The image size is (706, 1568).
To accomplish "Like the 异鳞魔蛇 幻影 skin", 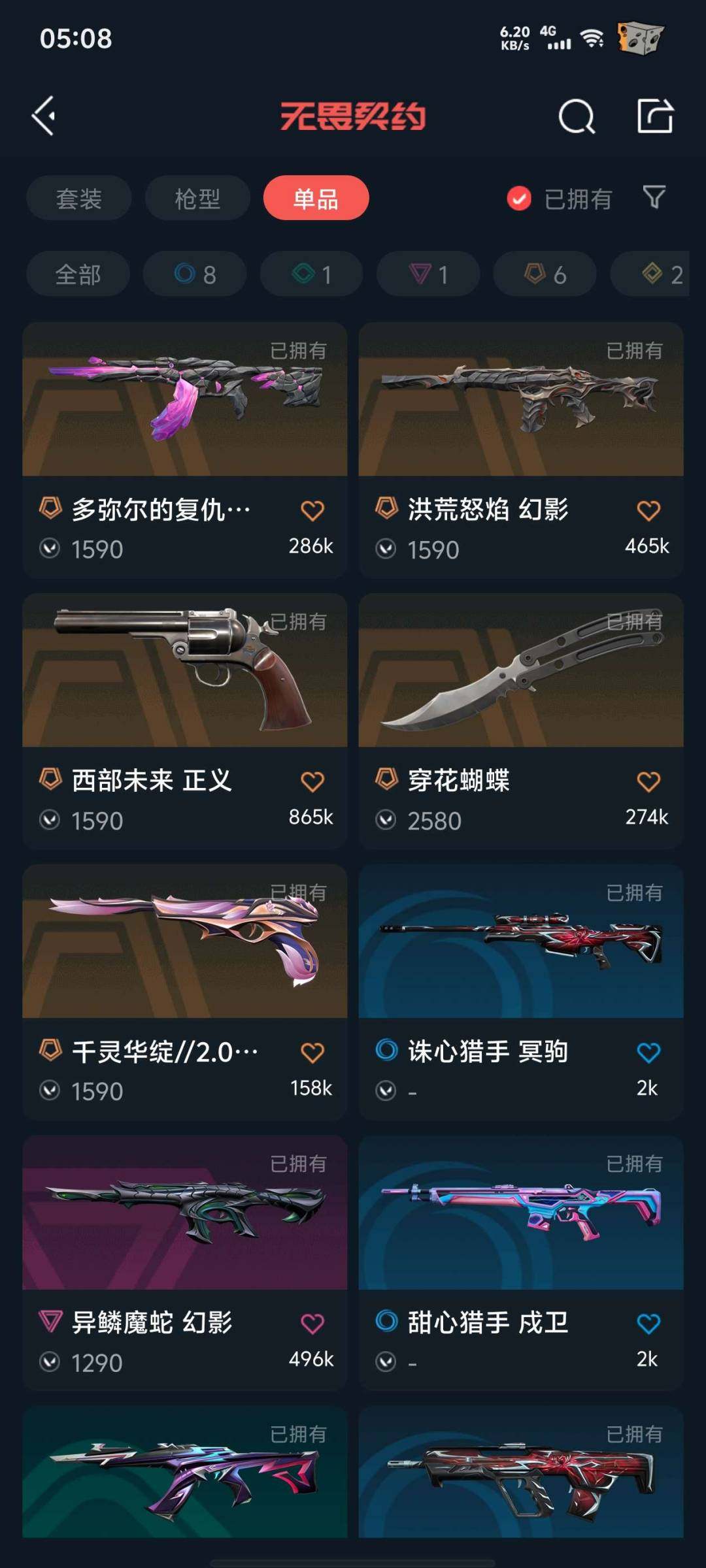I will tap(312, 1324).
